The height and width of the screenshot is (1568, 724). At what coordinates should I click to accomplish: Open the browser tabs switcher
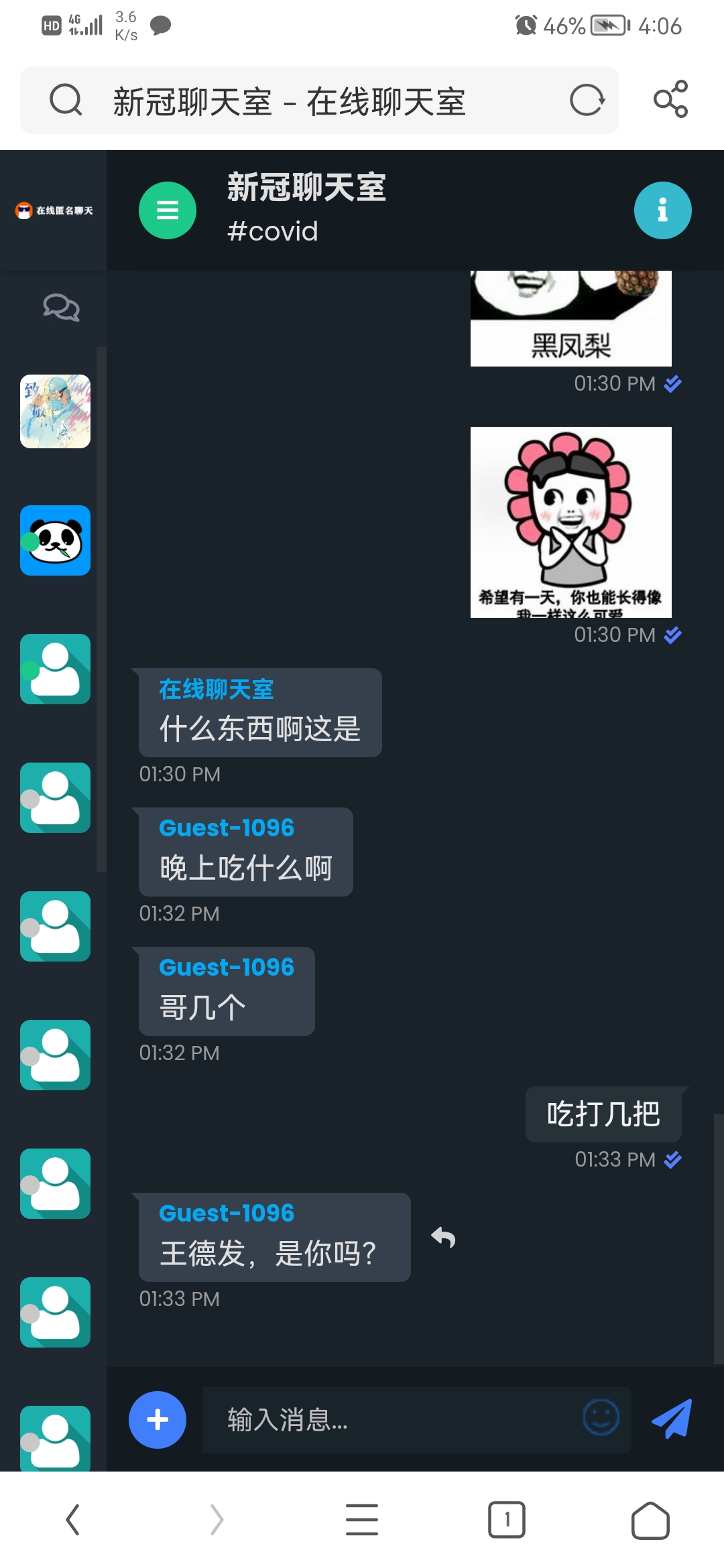tap(506, 1519)
